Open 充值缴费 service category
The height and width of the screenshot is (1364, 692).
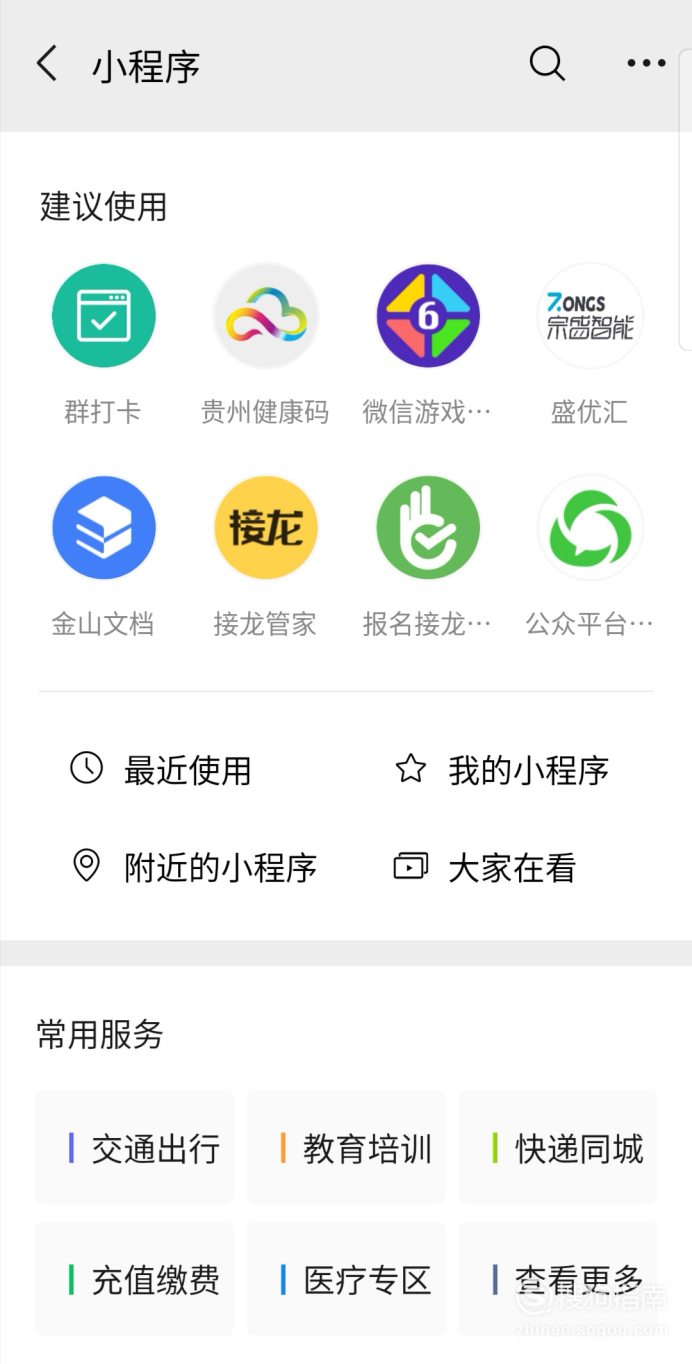[134, 1279]
